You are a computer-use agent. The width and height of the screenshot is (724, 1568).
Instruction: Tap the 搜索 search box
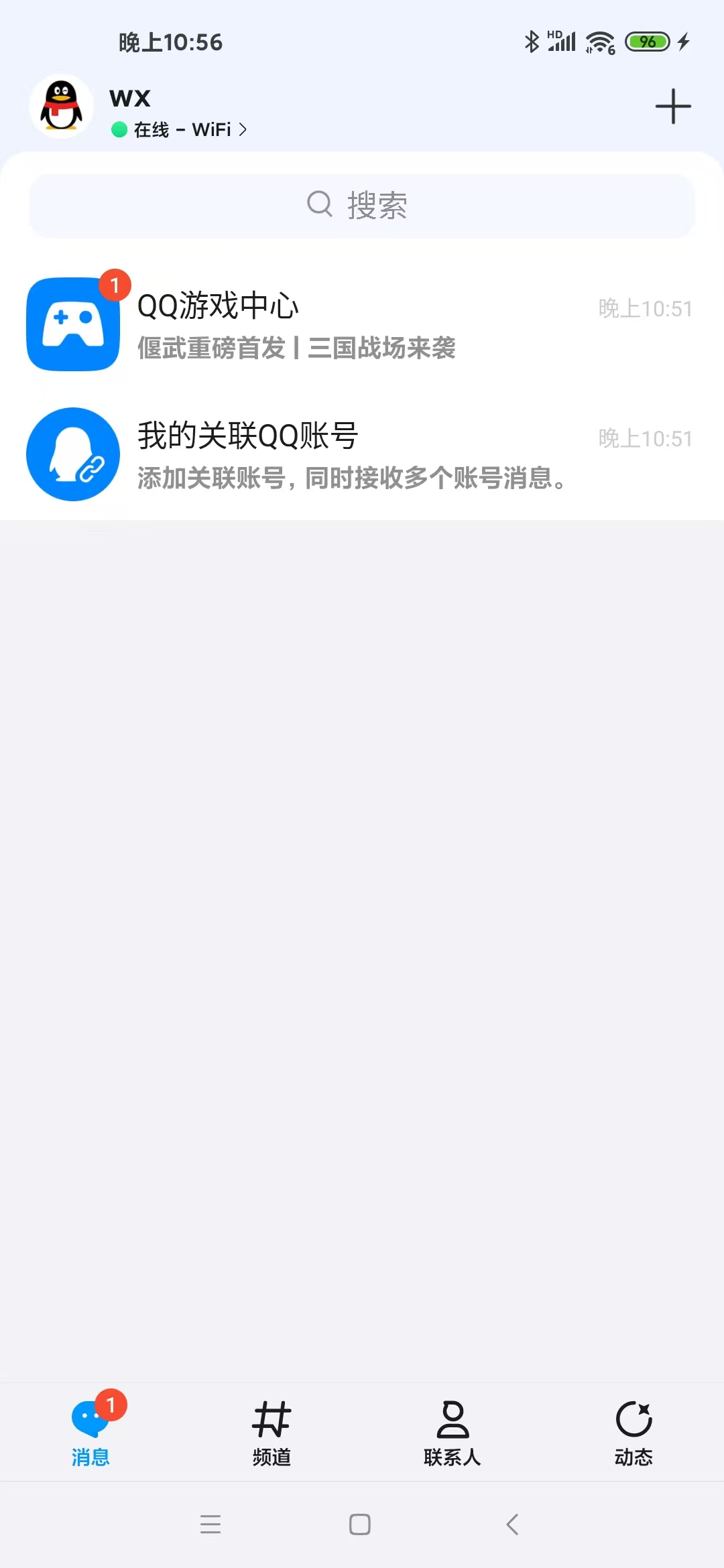tap(362, 205)
